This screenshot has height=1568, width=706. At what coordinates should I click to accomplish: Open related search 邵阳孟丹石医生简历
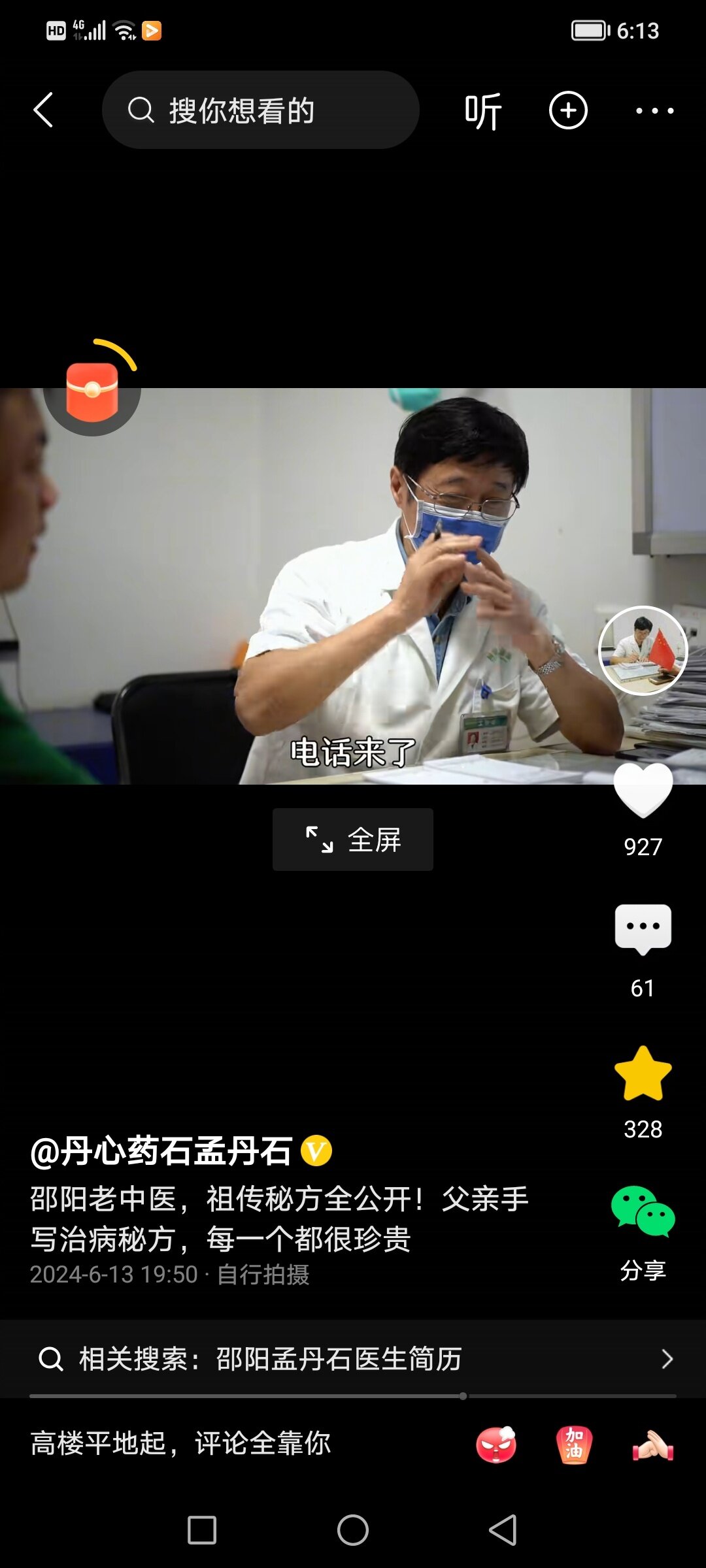coord(353,1359)
